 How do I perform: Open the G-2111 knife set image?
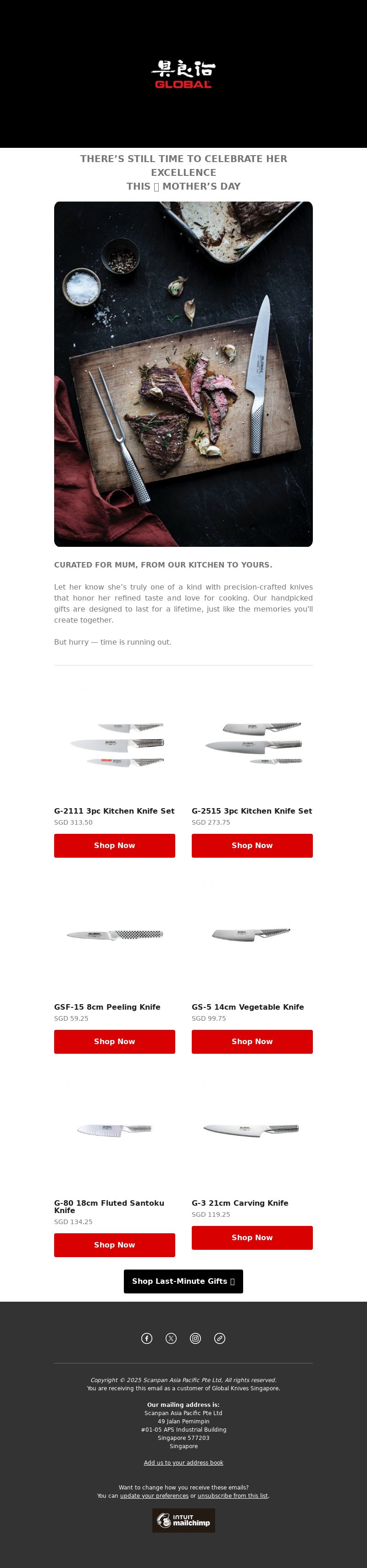(114, 743)
